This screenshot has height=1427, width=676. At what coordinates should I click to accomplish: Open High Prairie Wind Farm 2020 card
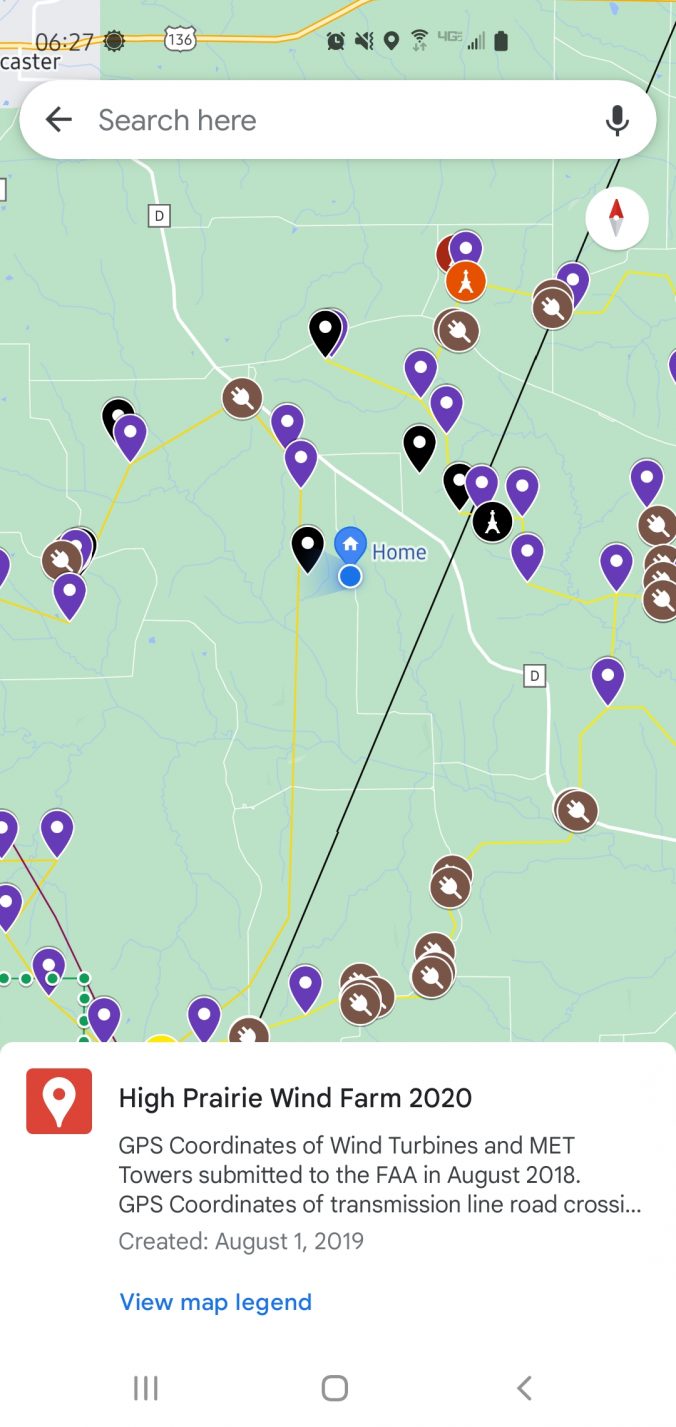point(295,1098)
